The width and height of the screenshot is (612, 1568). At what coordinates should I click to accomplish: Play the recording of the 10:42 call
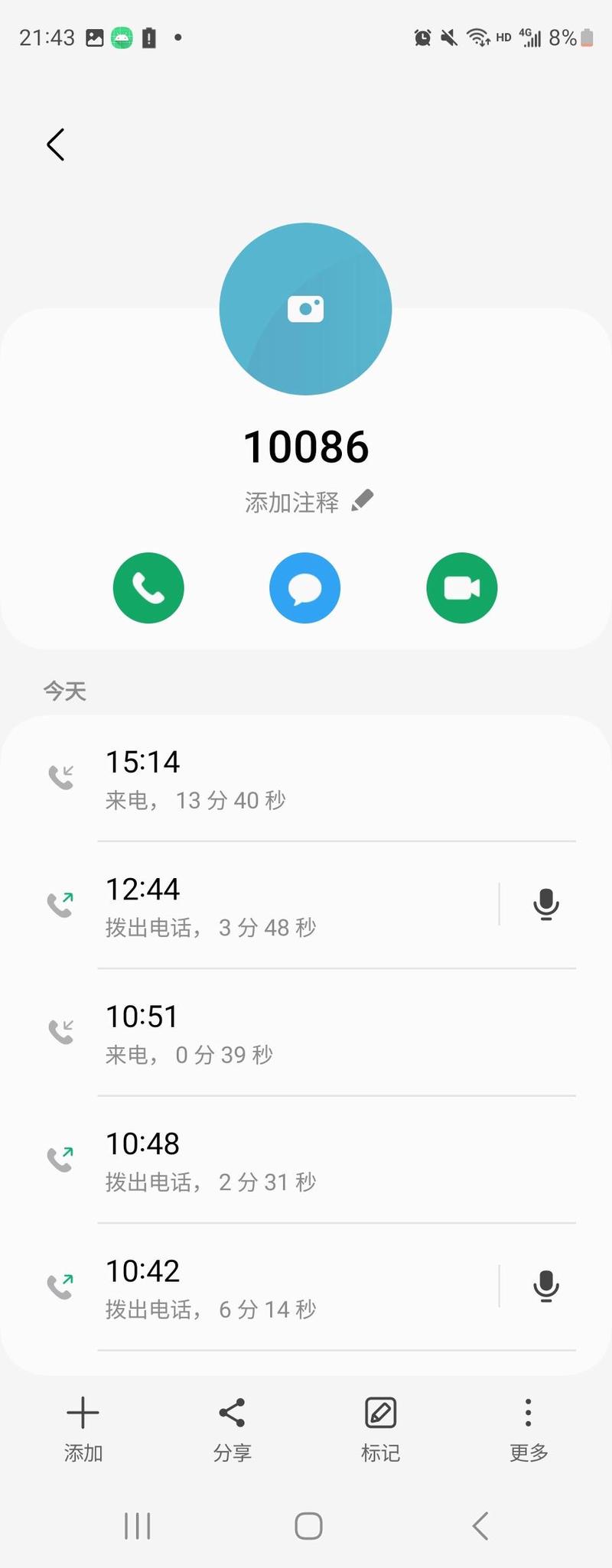pos(546,1285)
